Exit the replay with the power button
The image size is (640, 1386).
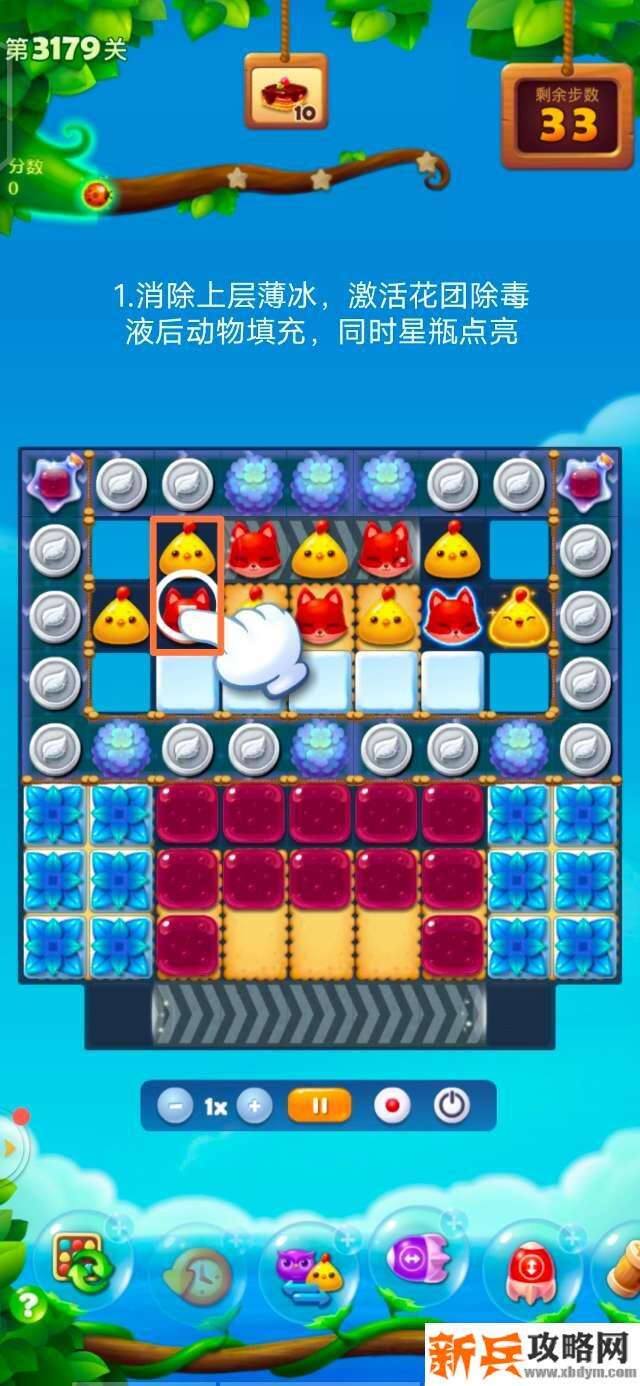tap(451, 1106)
